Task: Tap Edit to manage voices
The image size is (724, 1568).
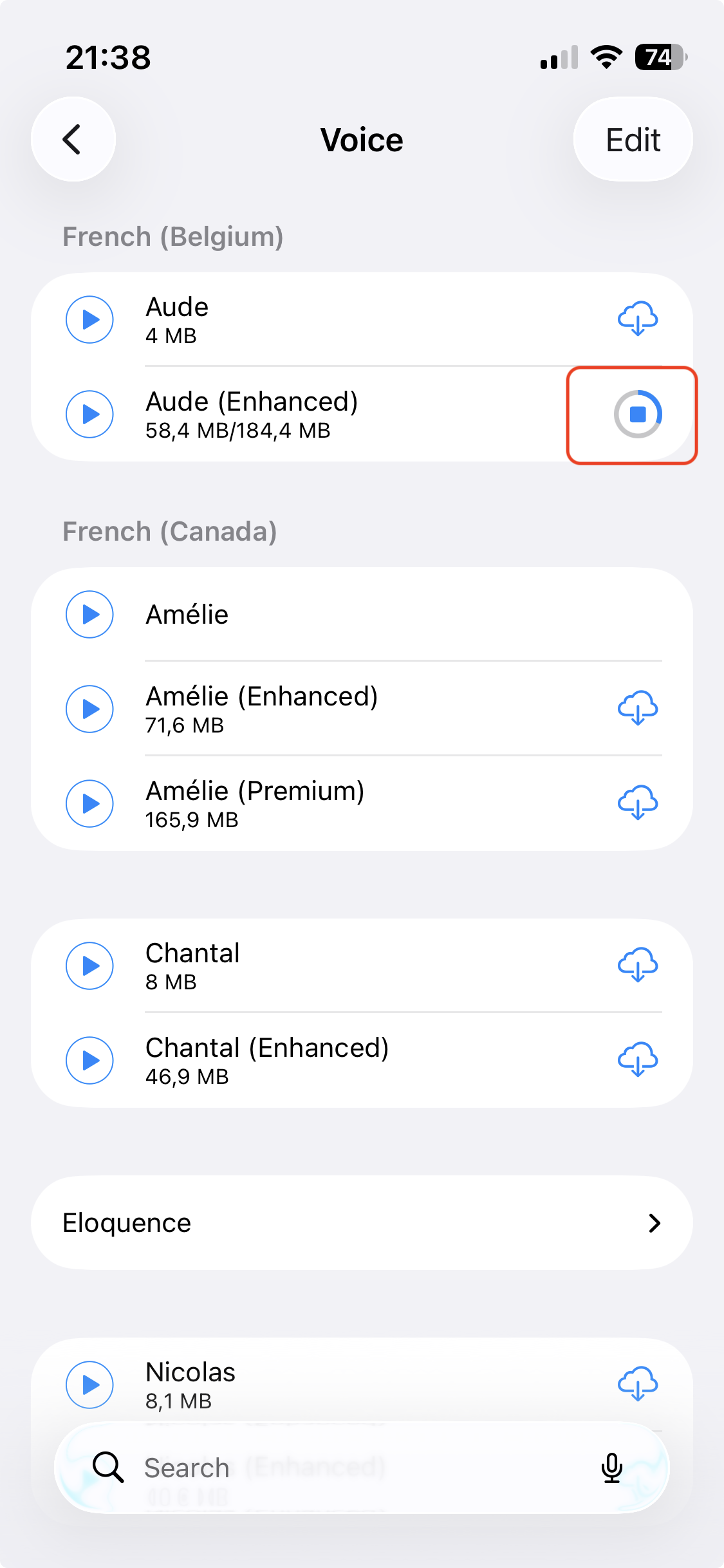Action: 632,139
